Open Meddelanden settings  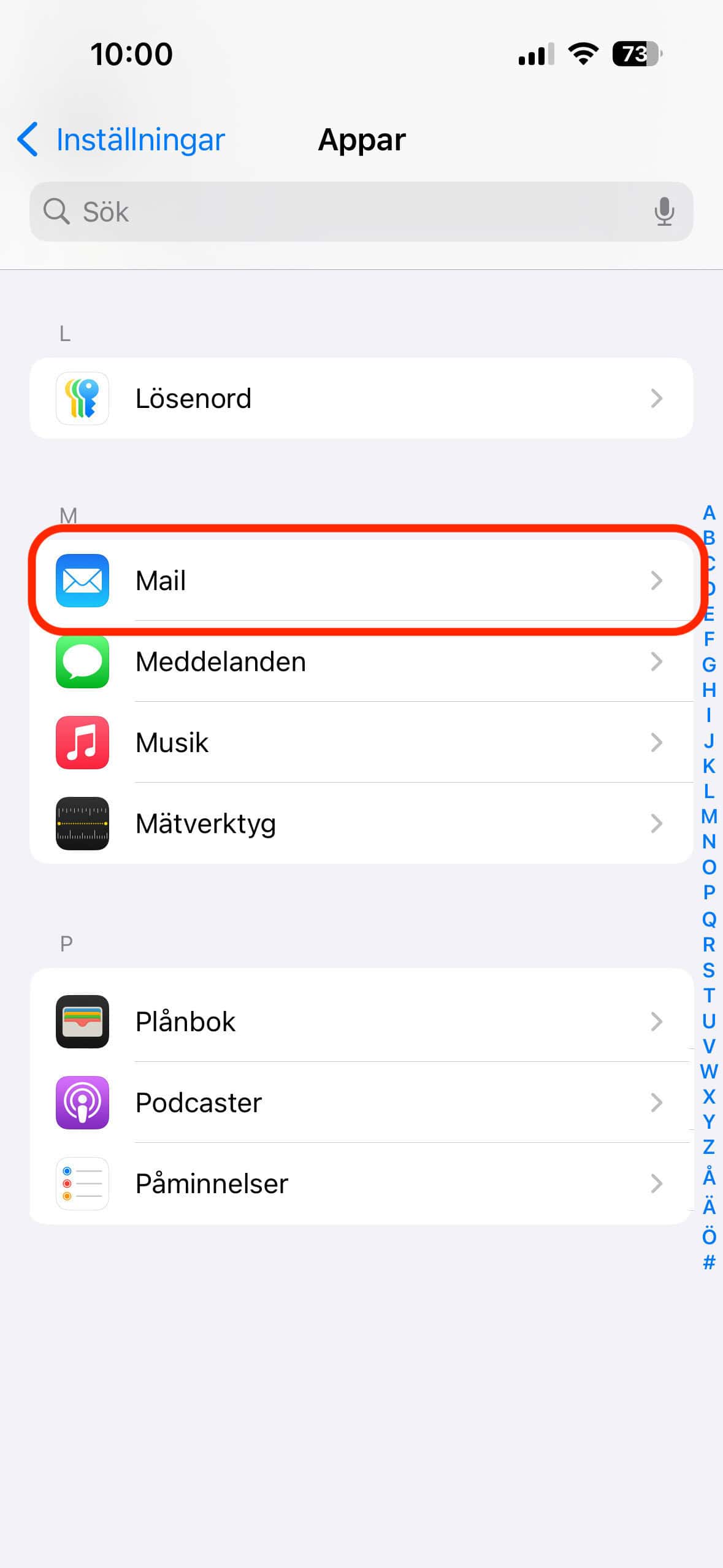[361, 662]
